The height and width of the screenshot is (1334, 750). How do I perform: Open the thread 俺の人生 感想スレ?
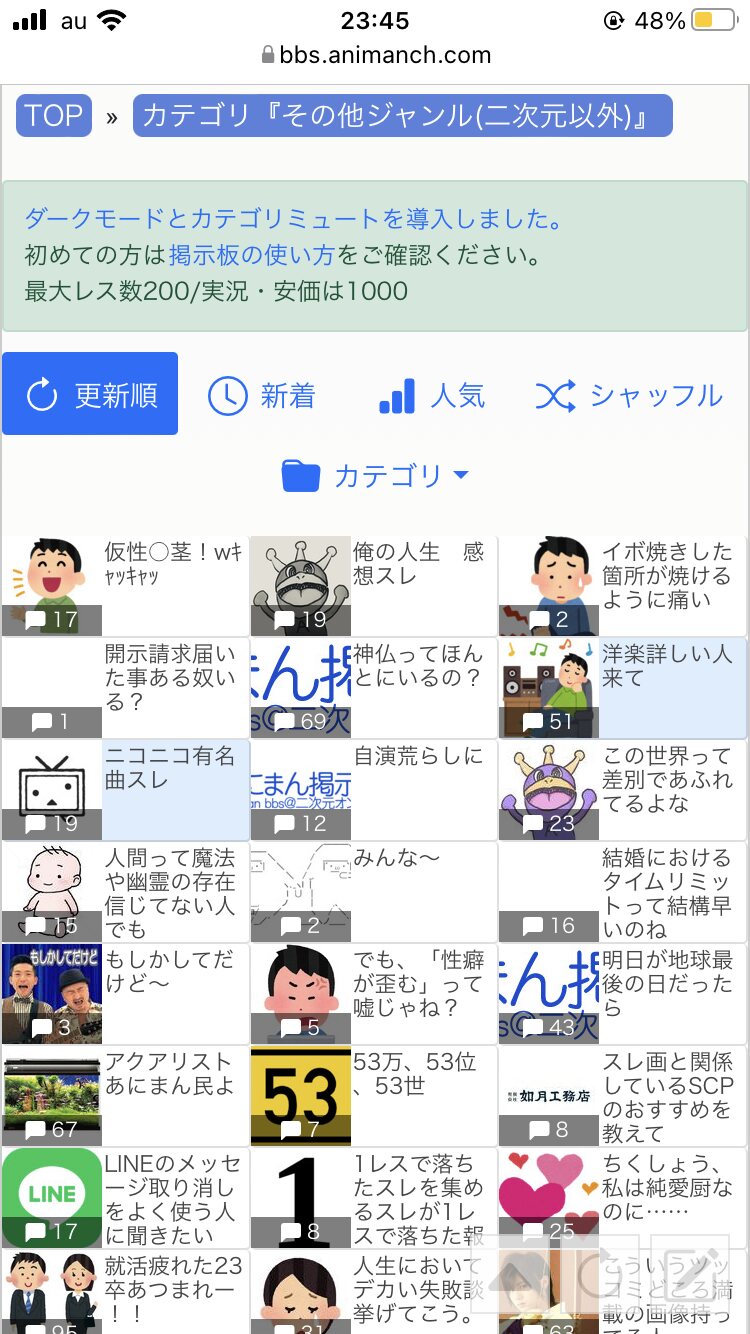(373, 586)
